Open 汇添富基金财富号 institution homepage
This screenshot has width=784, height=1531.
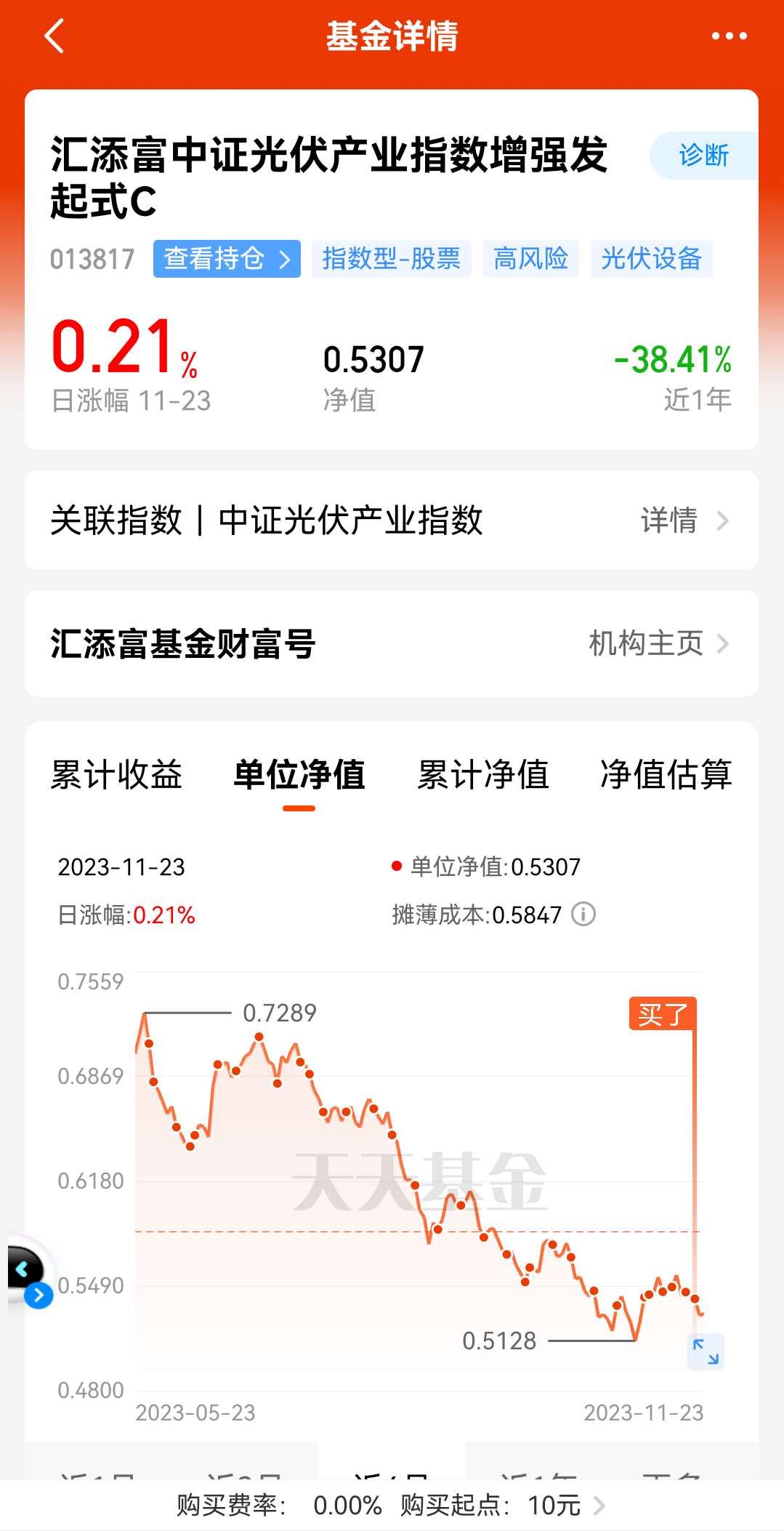[x=392, y=643]
